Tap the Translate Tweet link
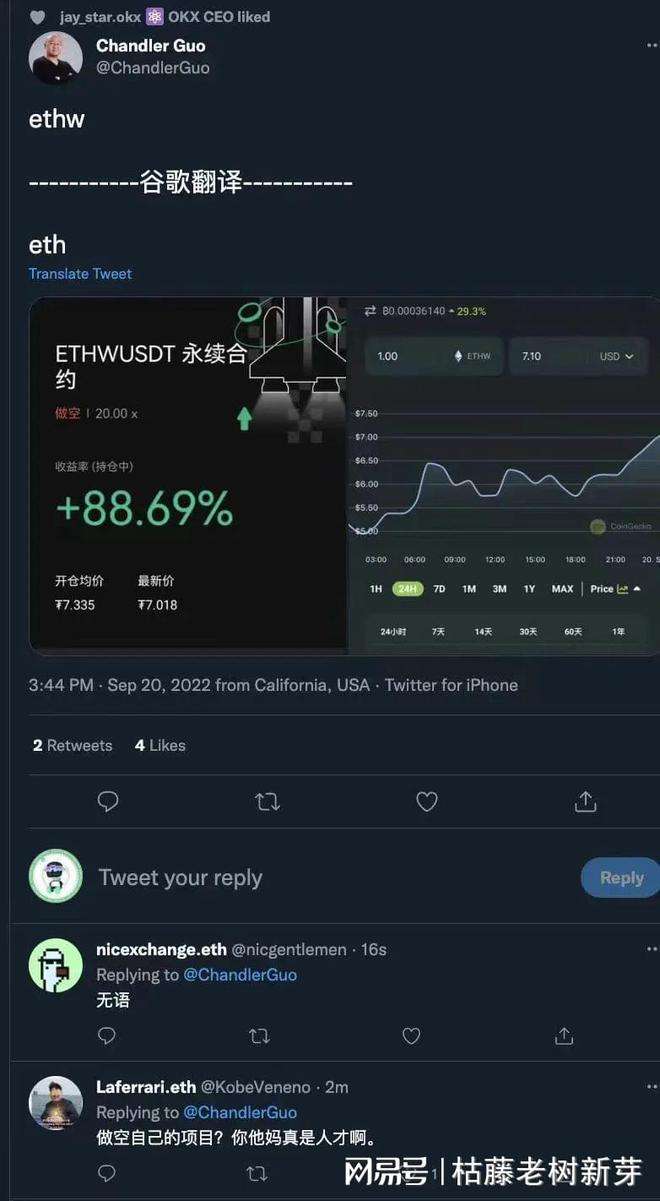The image size is (660, 1201). tap(80, 273)
